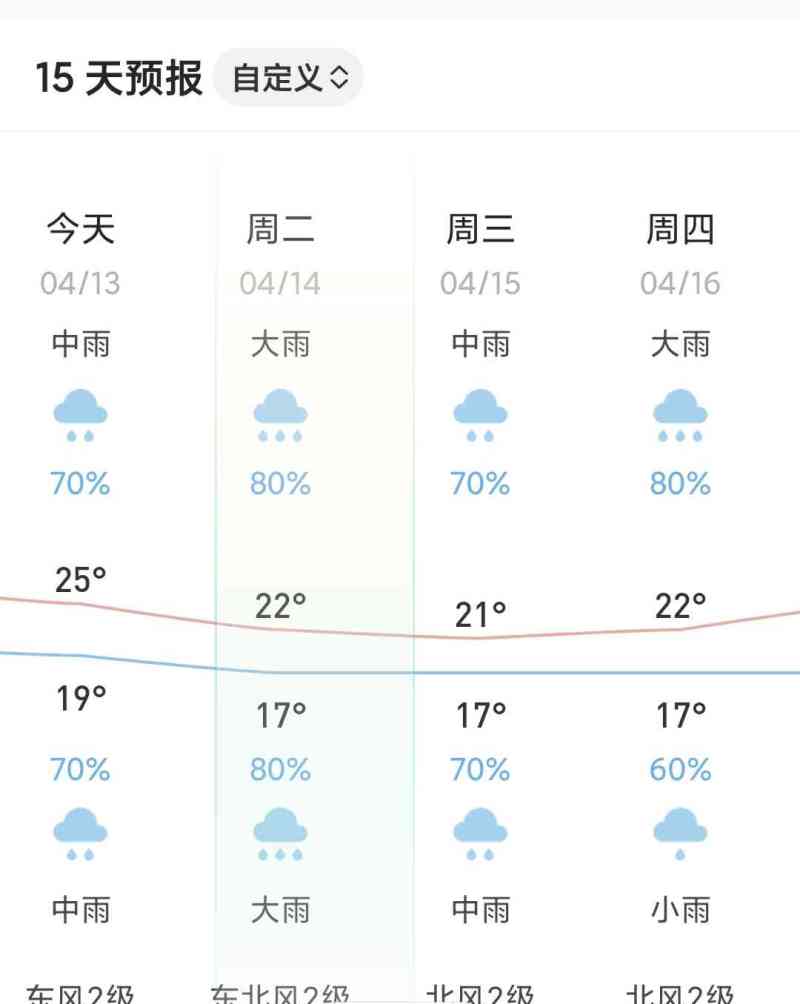Image resolution: width=800 pixels, height=1004 pixels.
Task: Tap the 周四 04/16 forecast column
Action: tap(680, 250)
